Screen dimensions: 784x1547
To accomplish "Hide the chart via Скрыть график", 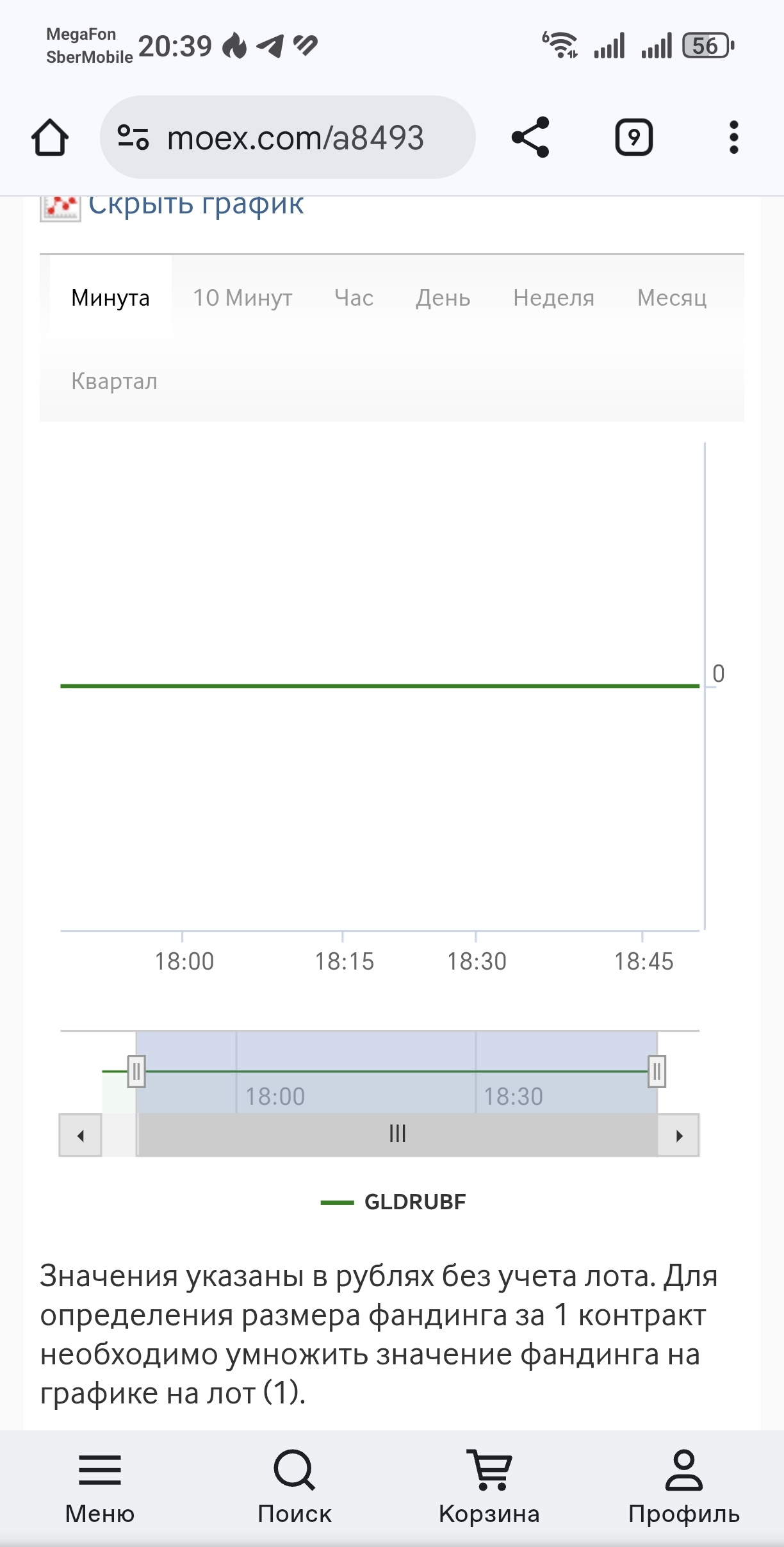I will point(195,205).
